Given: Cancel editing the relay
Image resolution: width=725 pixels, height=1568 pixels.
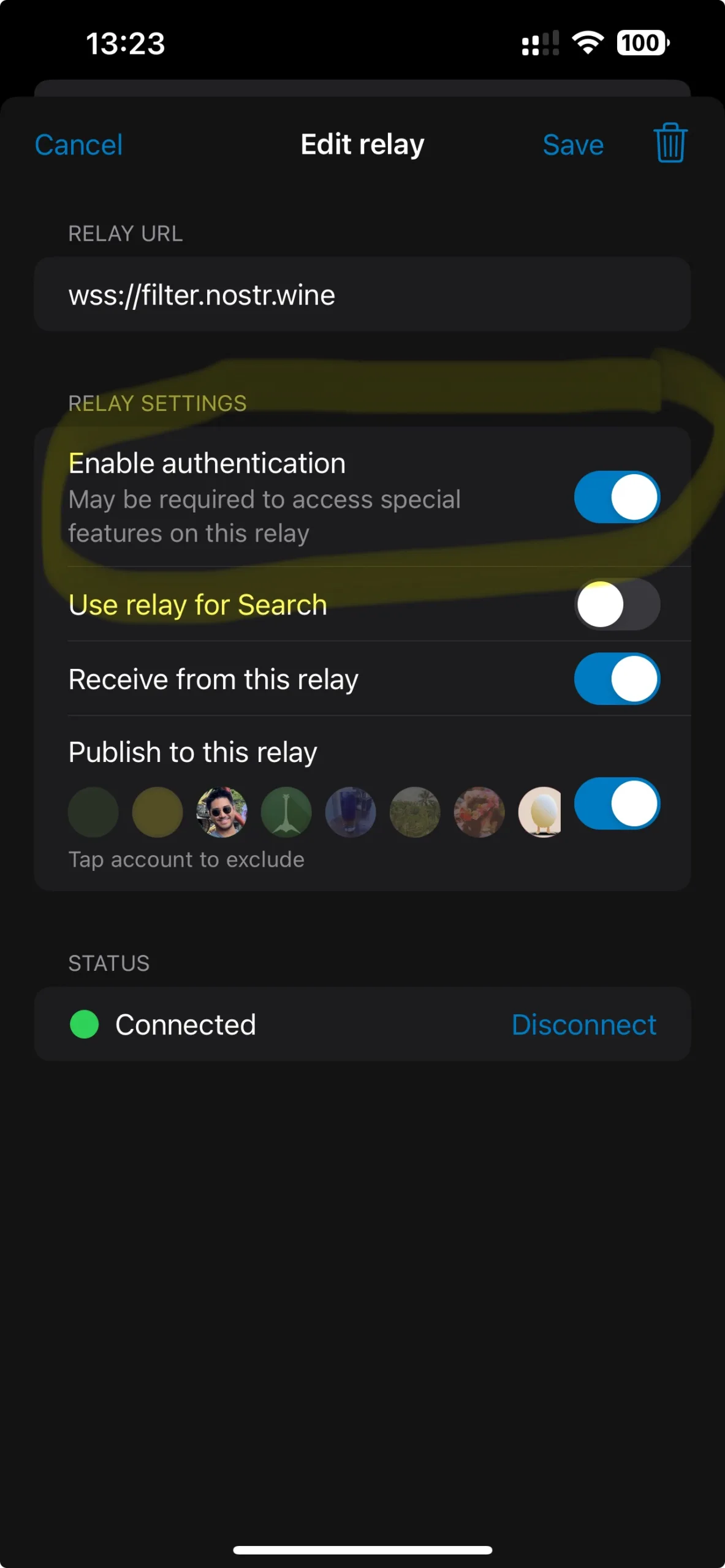Looking at the screenshot, I should pyautogui.click(x=78, y=145).
